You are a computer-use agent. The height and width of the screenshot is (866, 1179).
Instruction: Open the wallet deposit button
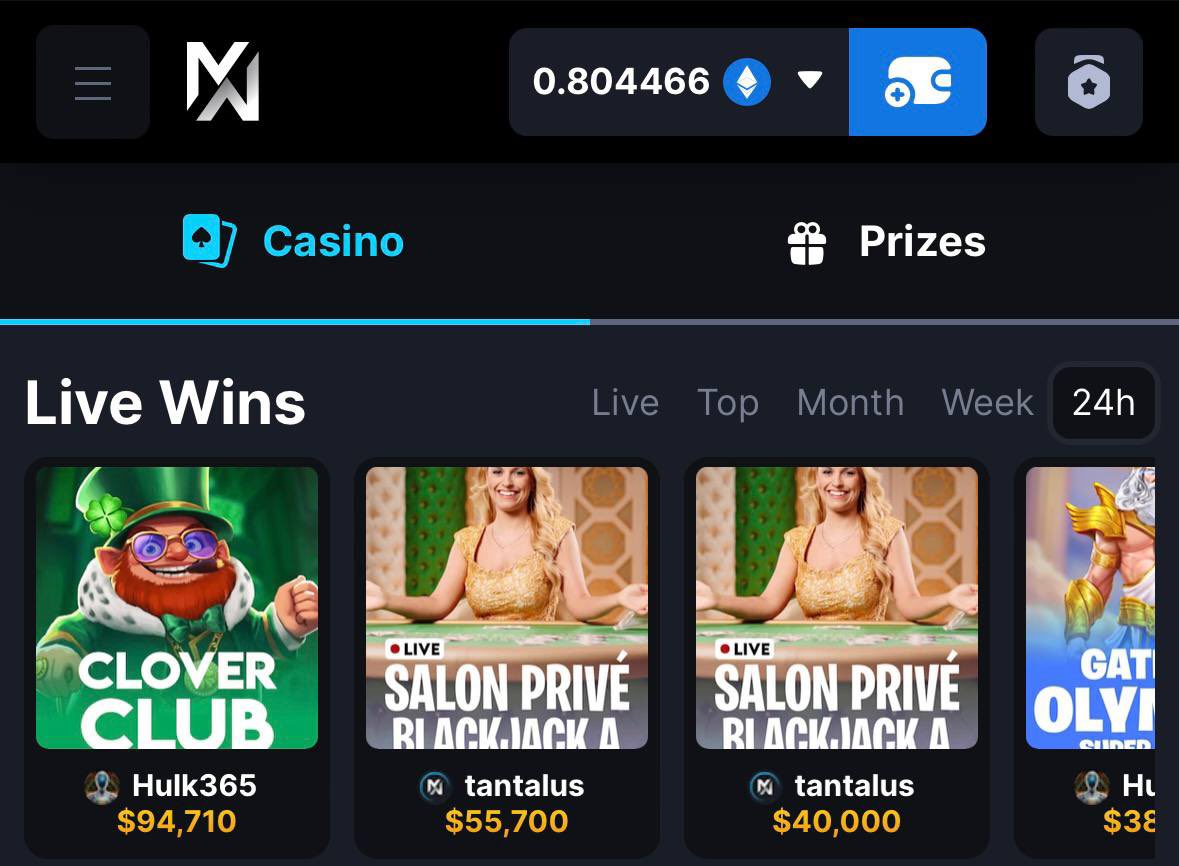tap(917, 82)
